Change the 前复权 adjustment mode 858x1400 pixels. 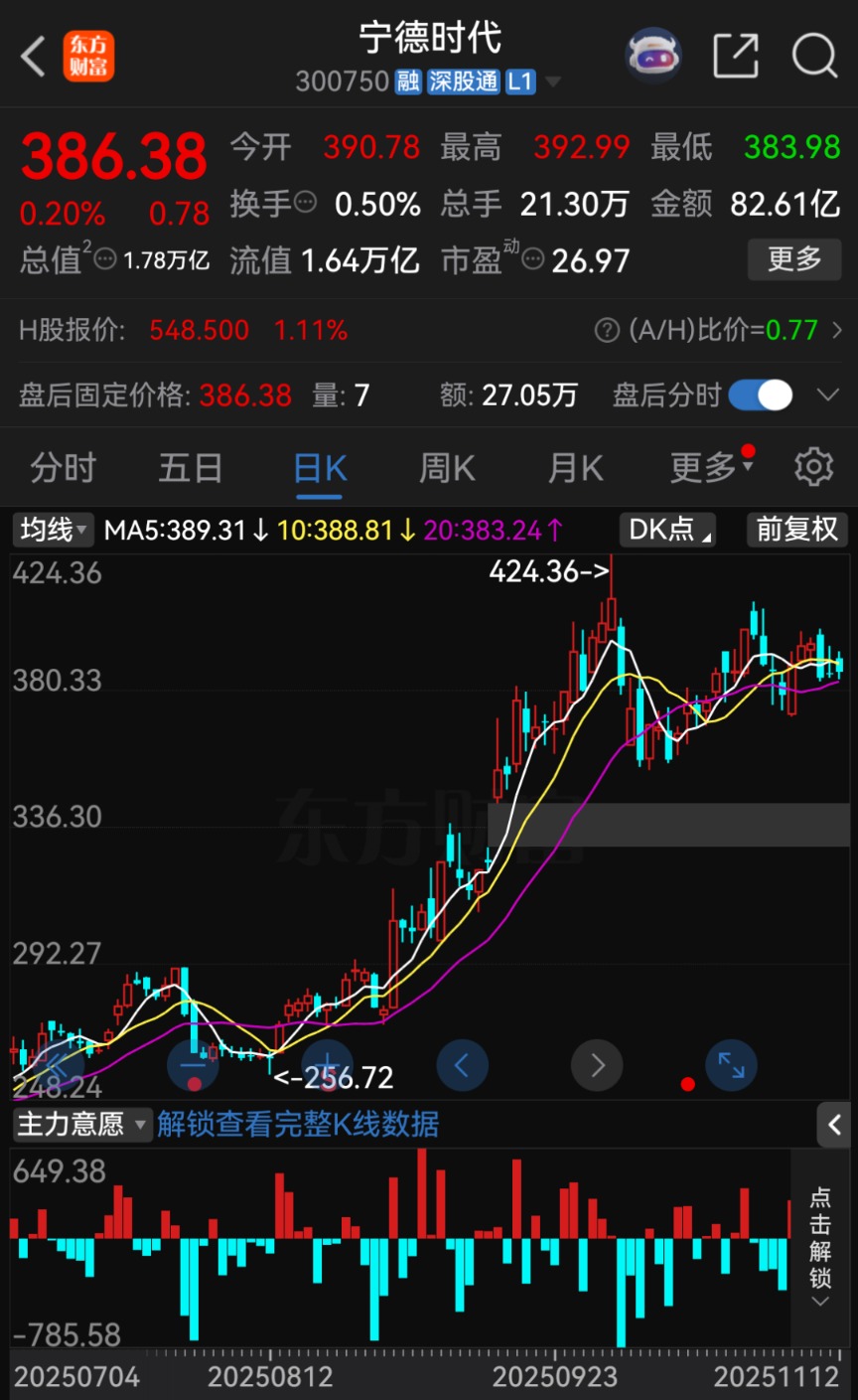797,530
